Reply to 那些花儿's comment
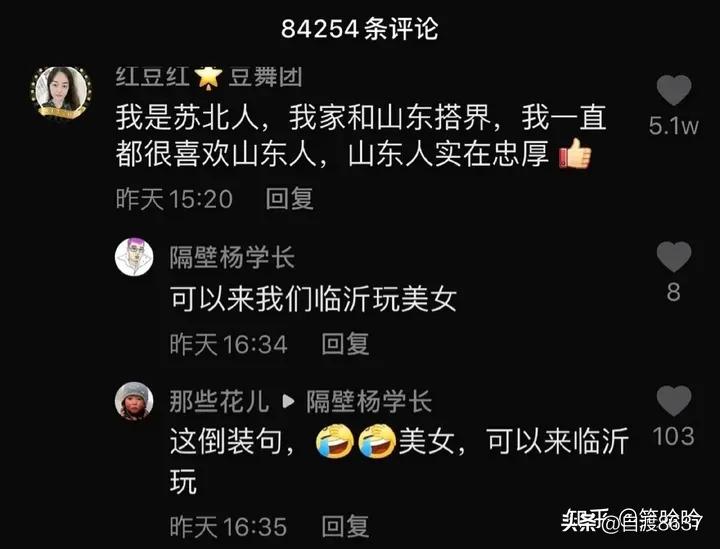720x549 pixels. point(345,526)
